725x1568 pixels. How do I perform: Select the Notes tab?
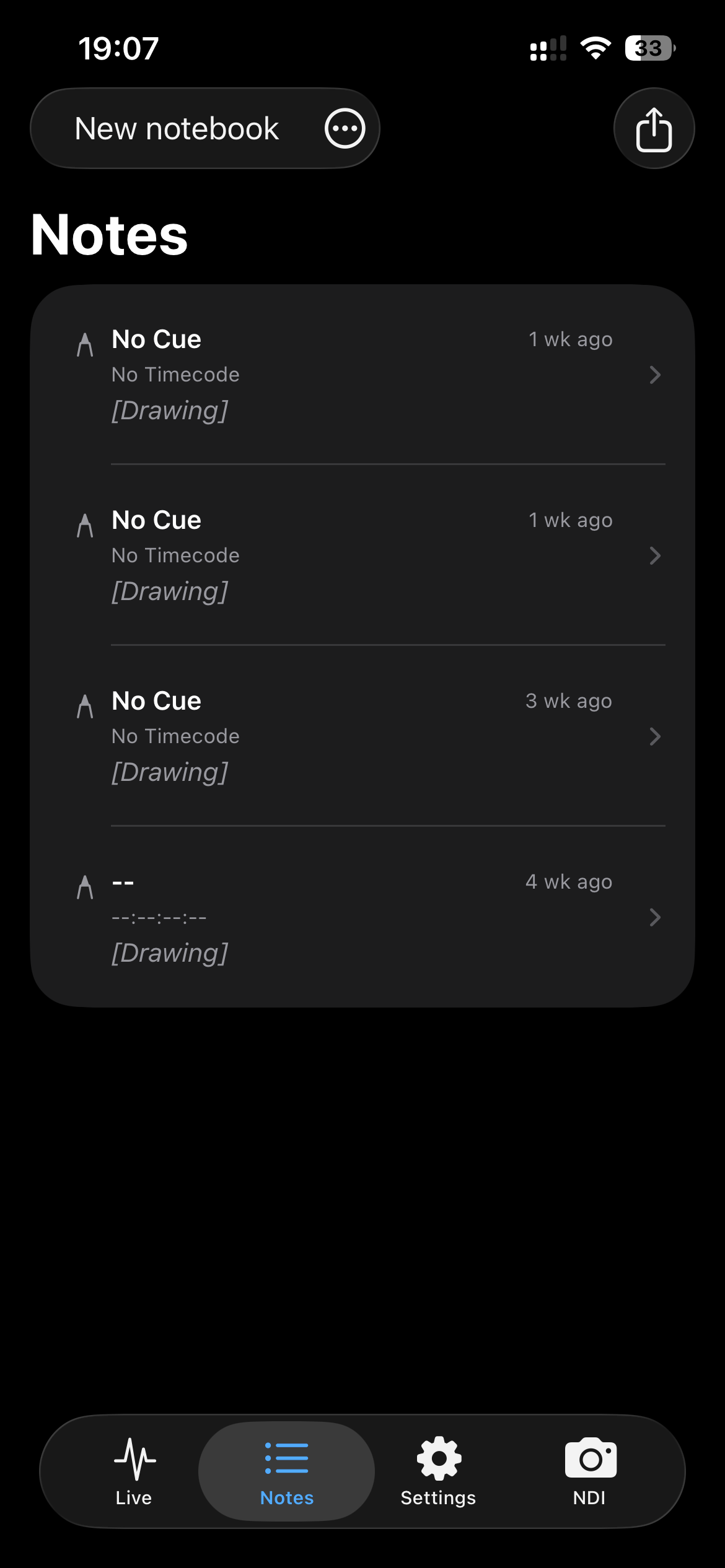[286, 1471]
